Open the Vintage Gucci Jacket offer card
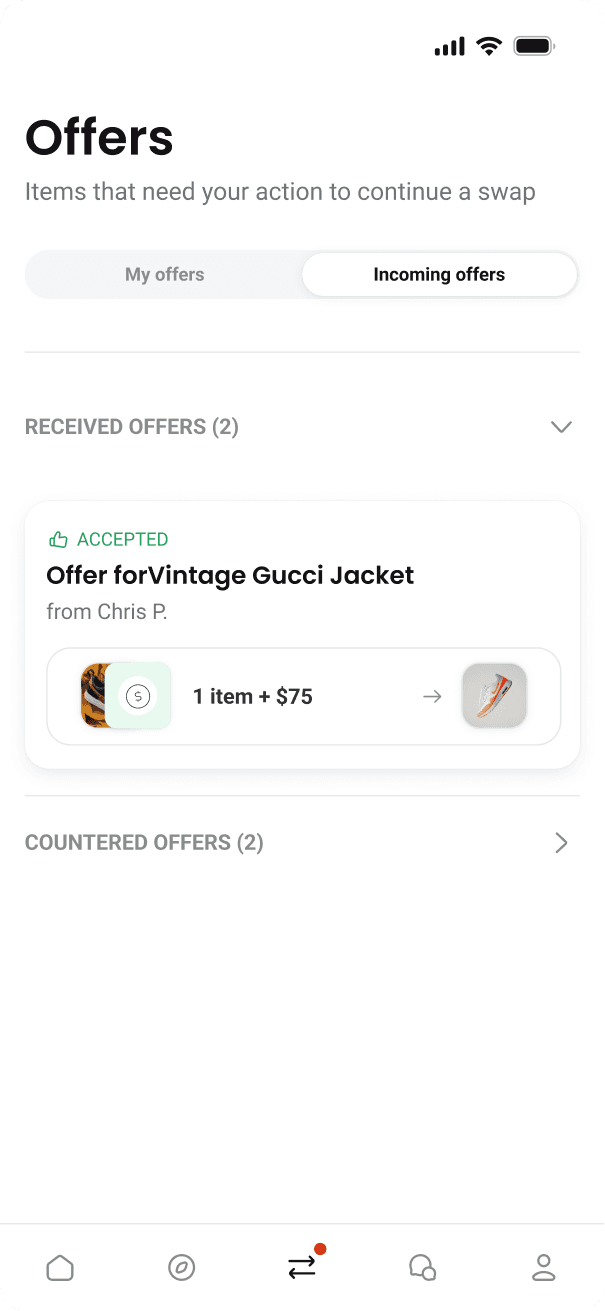This screenshot has width=605, height=1311. point(302,576)
